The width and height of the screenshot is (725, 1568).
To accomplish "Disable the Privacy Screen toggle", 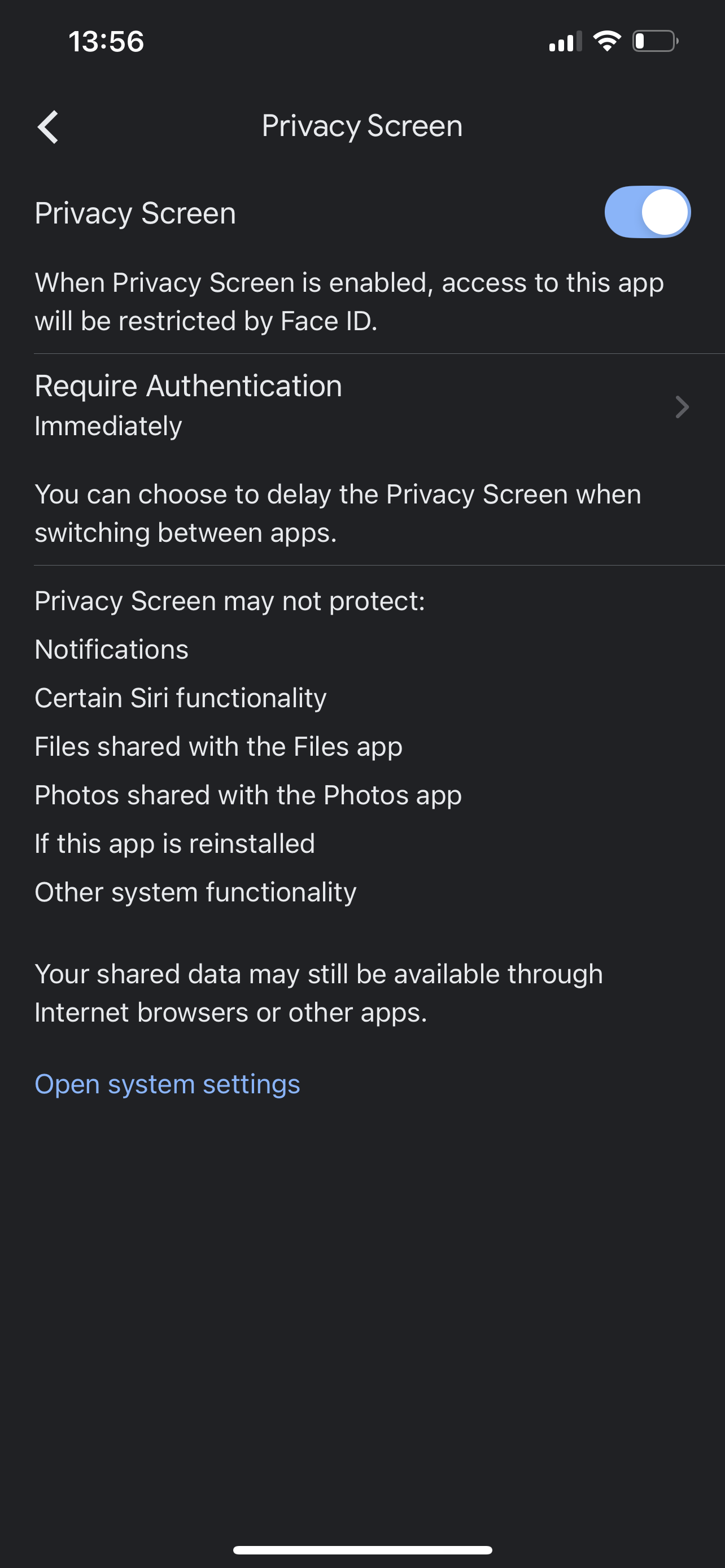I will click(x=647, y=212).
